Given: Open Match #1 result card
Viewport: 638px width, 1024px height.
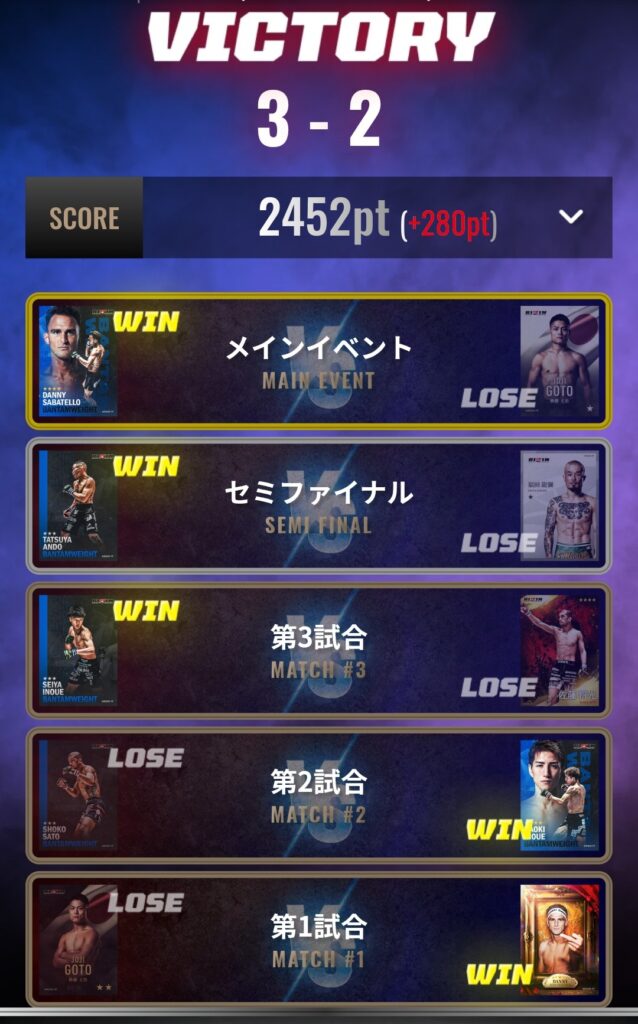Looking at the screenshot, I should [x=319, y=940].
